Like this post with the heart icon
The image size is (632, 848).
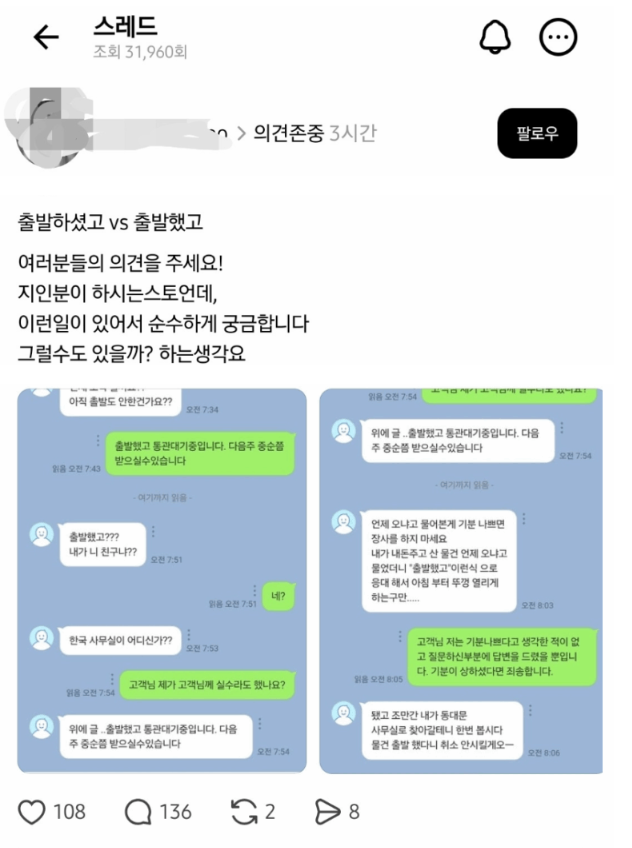[33, 811]
